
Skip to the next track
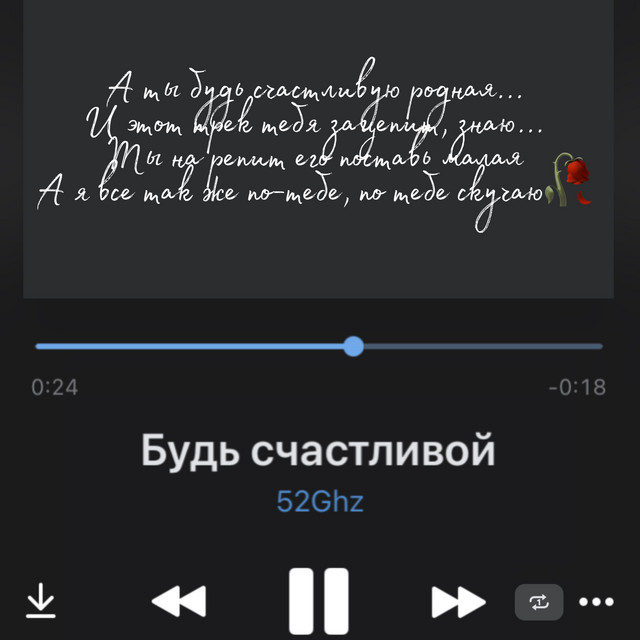point(458,601)
